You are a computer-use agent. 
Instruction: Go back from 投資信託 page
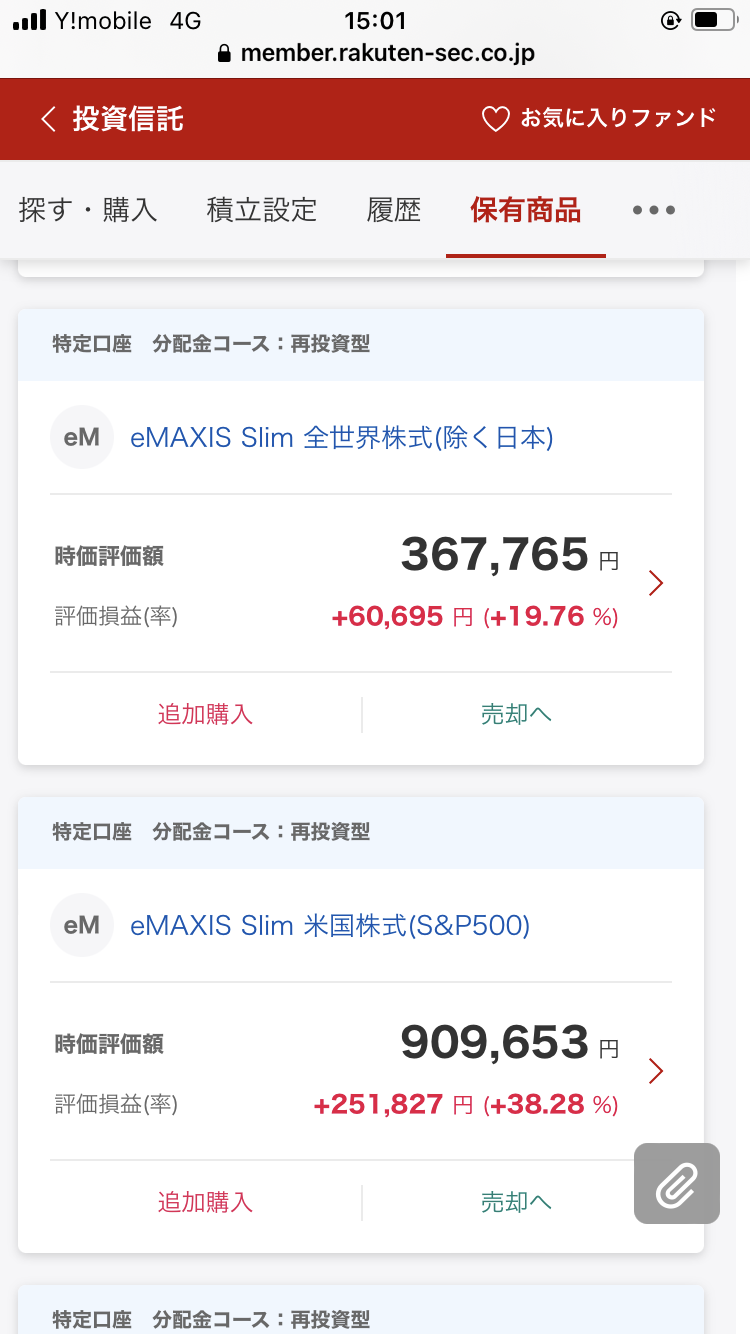click(48, 120)
